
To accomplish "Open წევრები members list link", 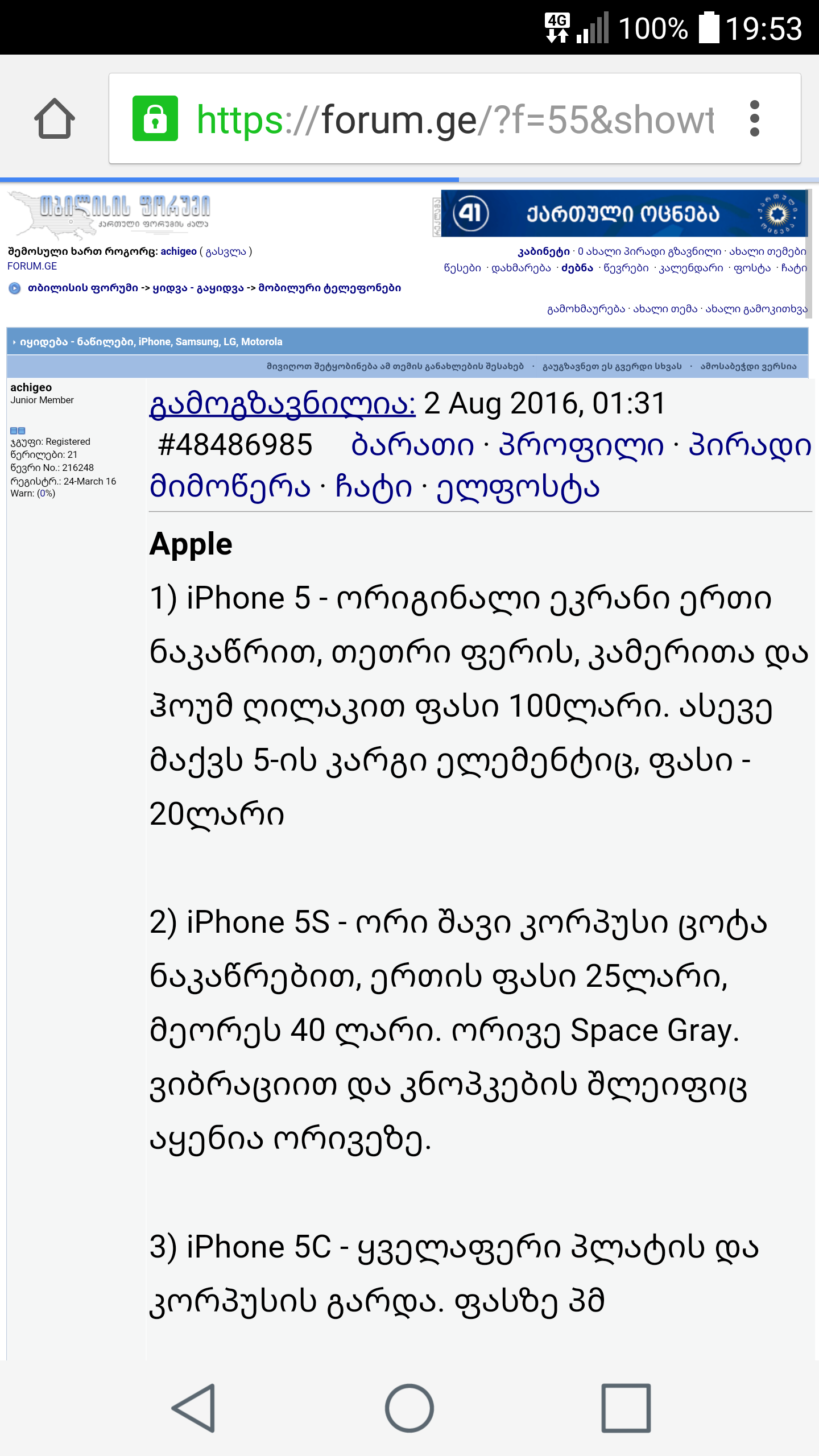I will click(626, 268).
